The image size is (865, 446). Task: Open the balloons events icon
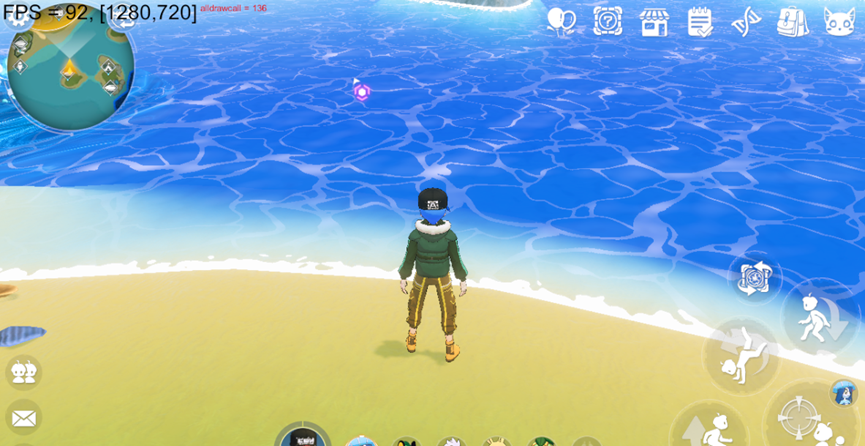coord(561,21)
